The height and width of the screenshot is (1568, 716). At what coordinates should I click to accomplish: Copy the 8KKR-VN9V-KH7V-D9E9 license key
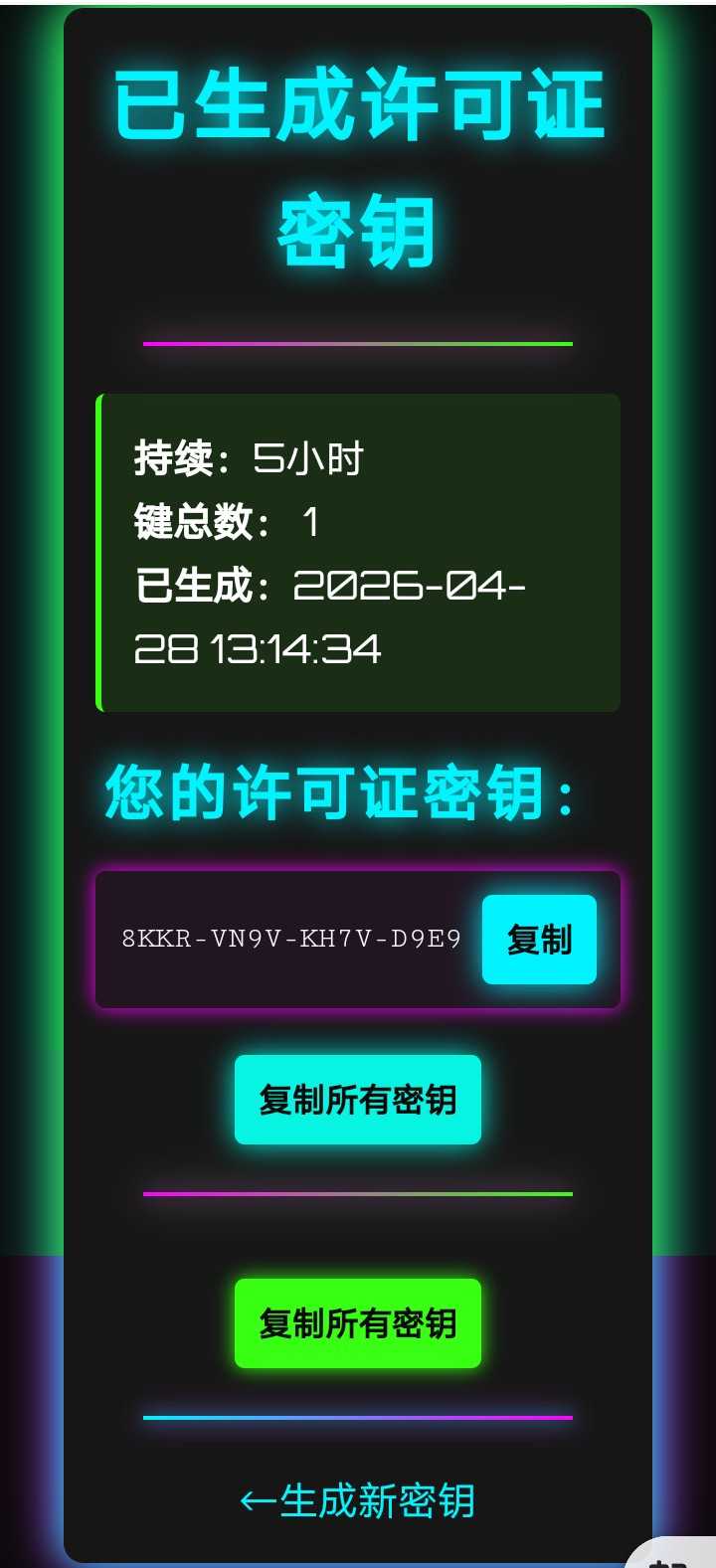tap(539, 940)
